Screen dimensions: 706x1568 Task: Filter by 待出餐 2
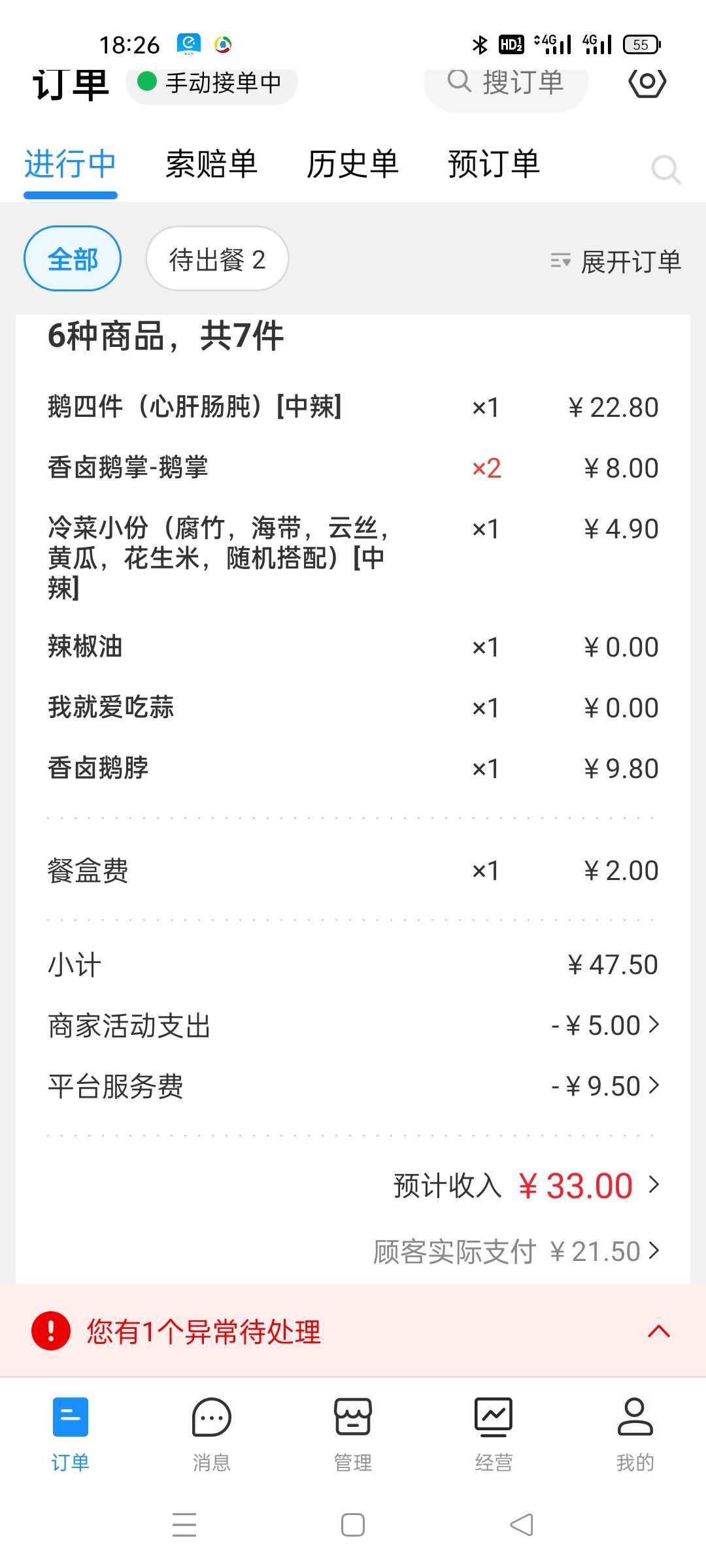(x=217, y=259)
